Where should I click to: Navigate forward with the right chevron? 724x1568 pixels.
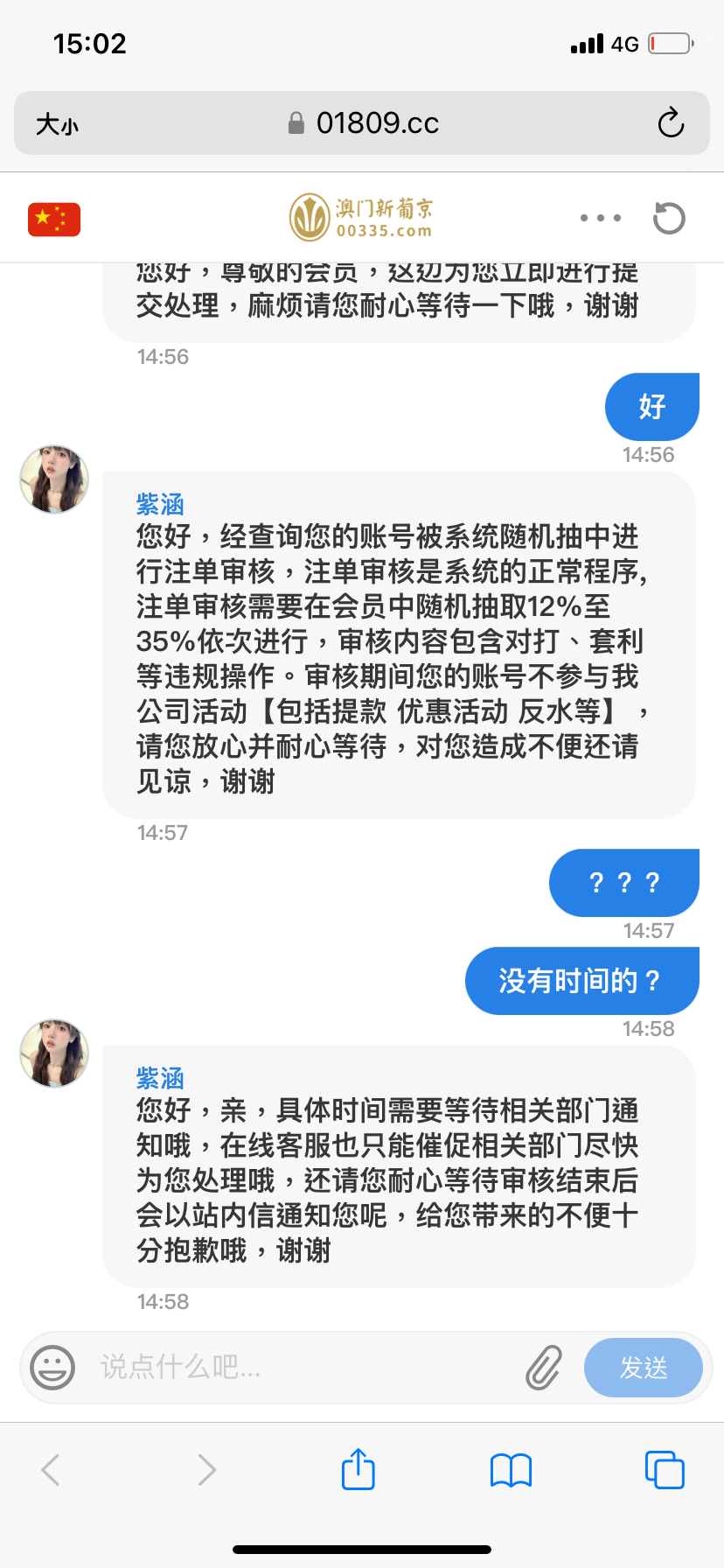click(x=205, y=1470)
